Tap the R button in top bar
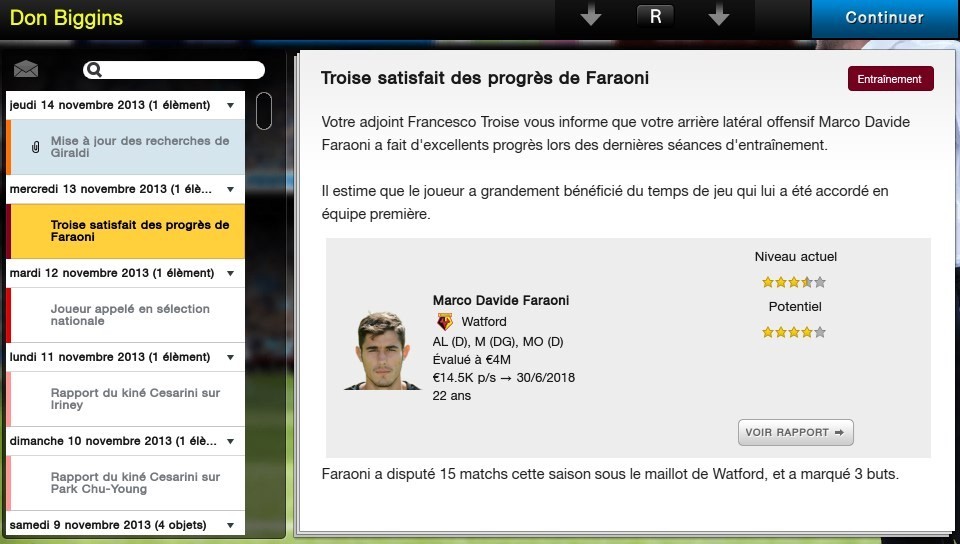 [655, 17]
